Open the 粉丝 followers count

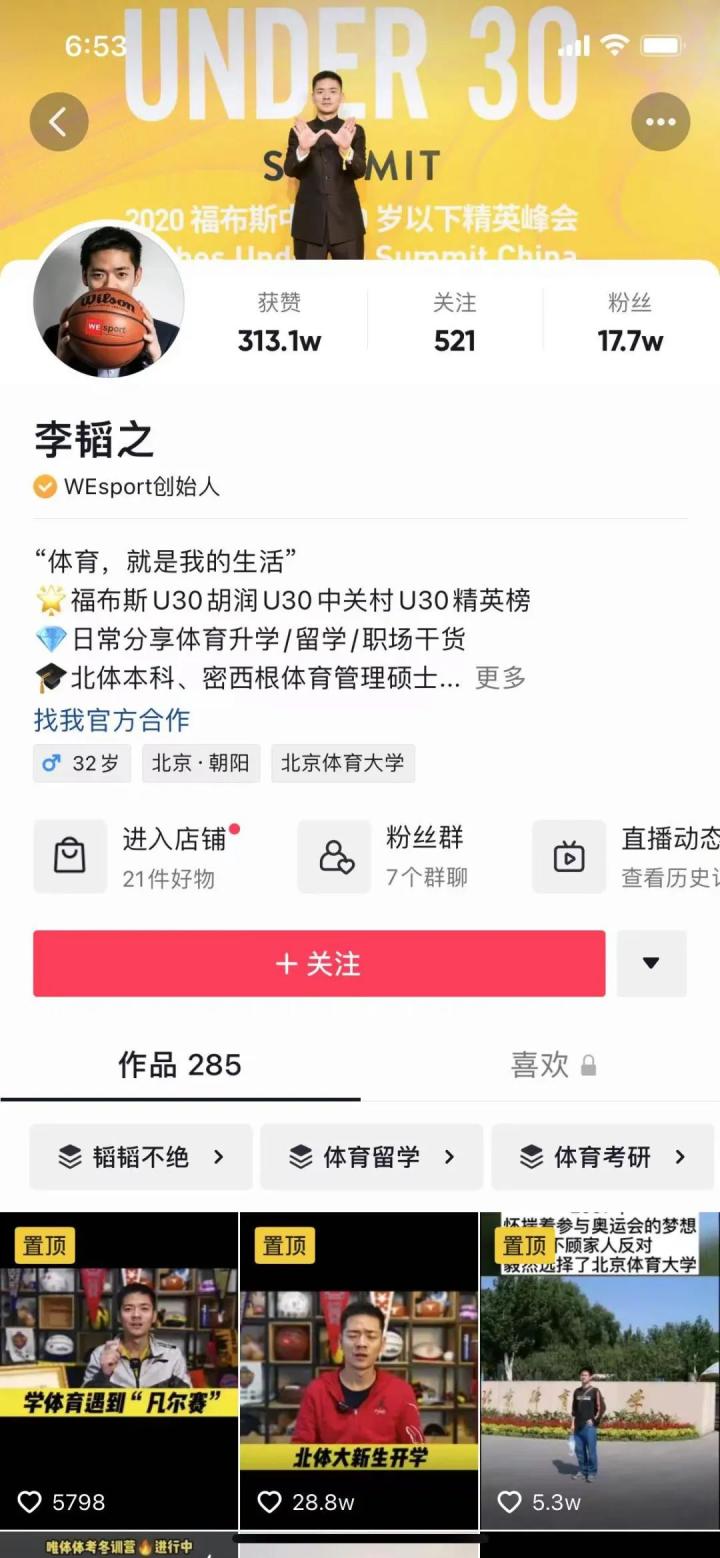(x=629, y=323)
